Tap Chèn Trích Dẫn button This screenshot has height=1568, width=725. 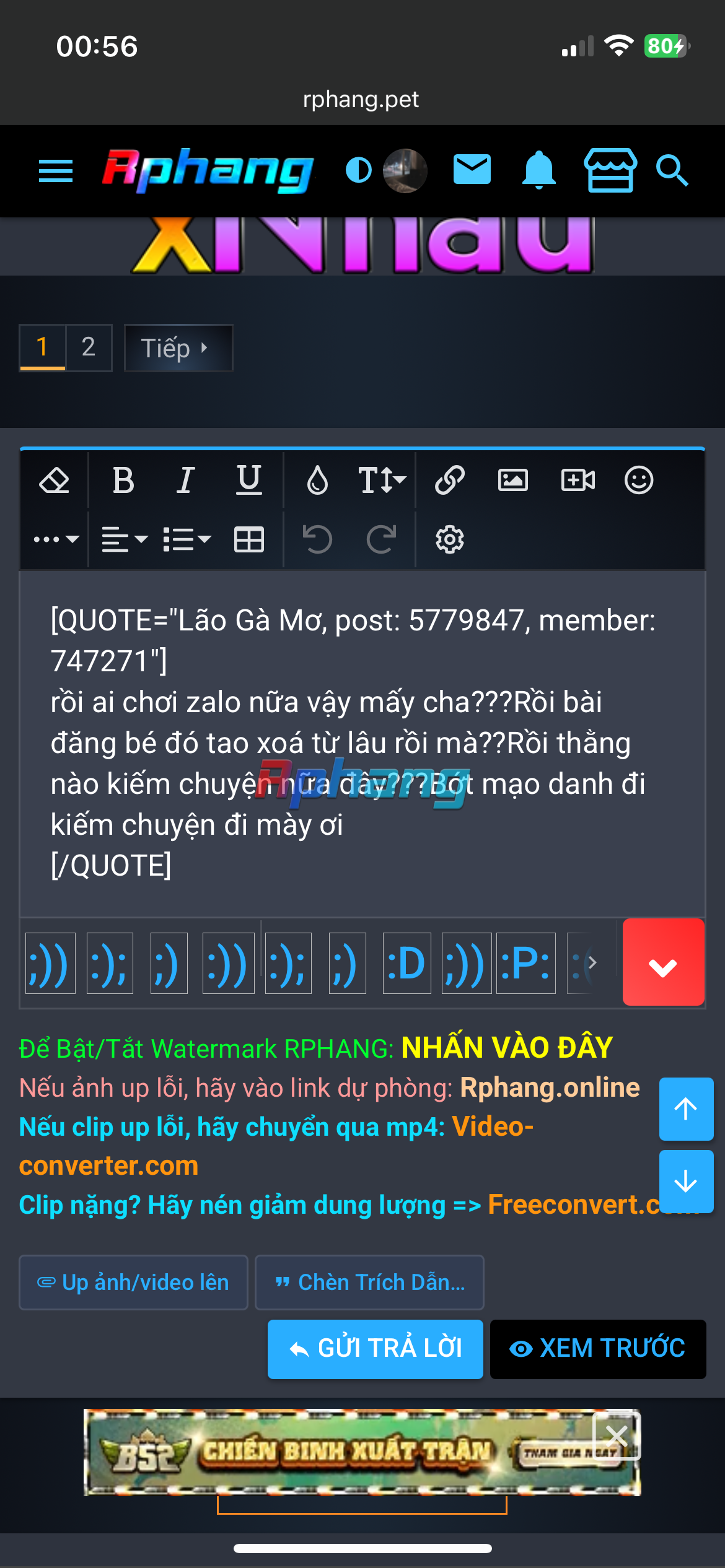pos(369,1282)
